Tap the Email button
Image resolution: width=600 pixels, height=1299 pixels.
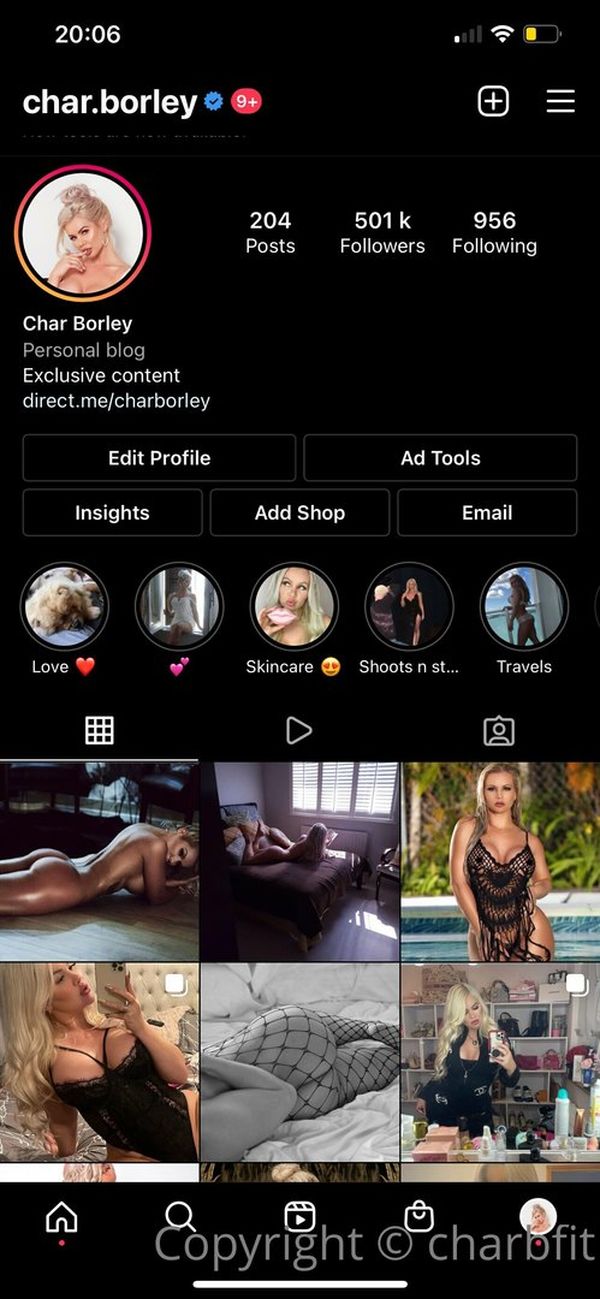click(487, 513)
